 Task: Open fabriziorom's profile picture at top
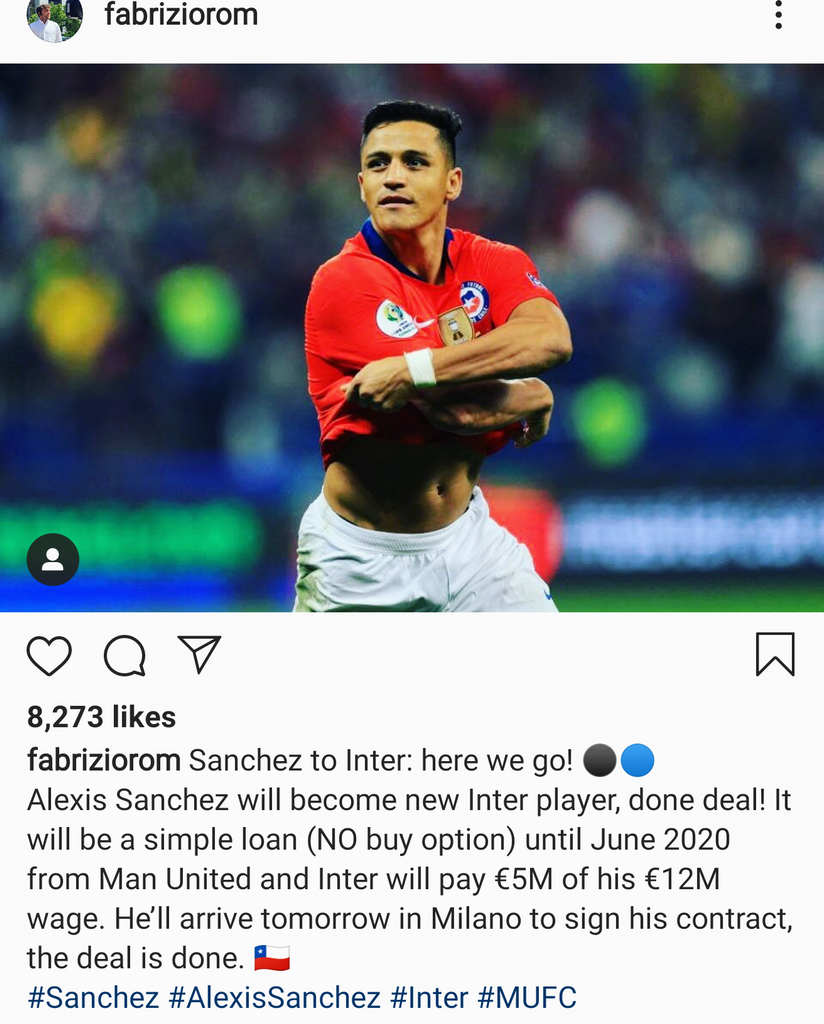coord(54,19)
